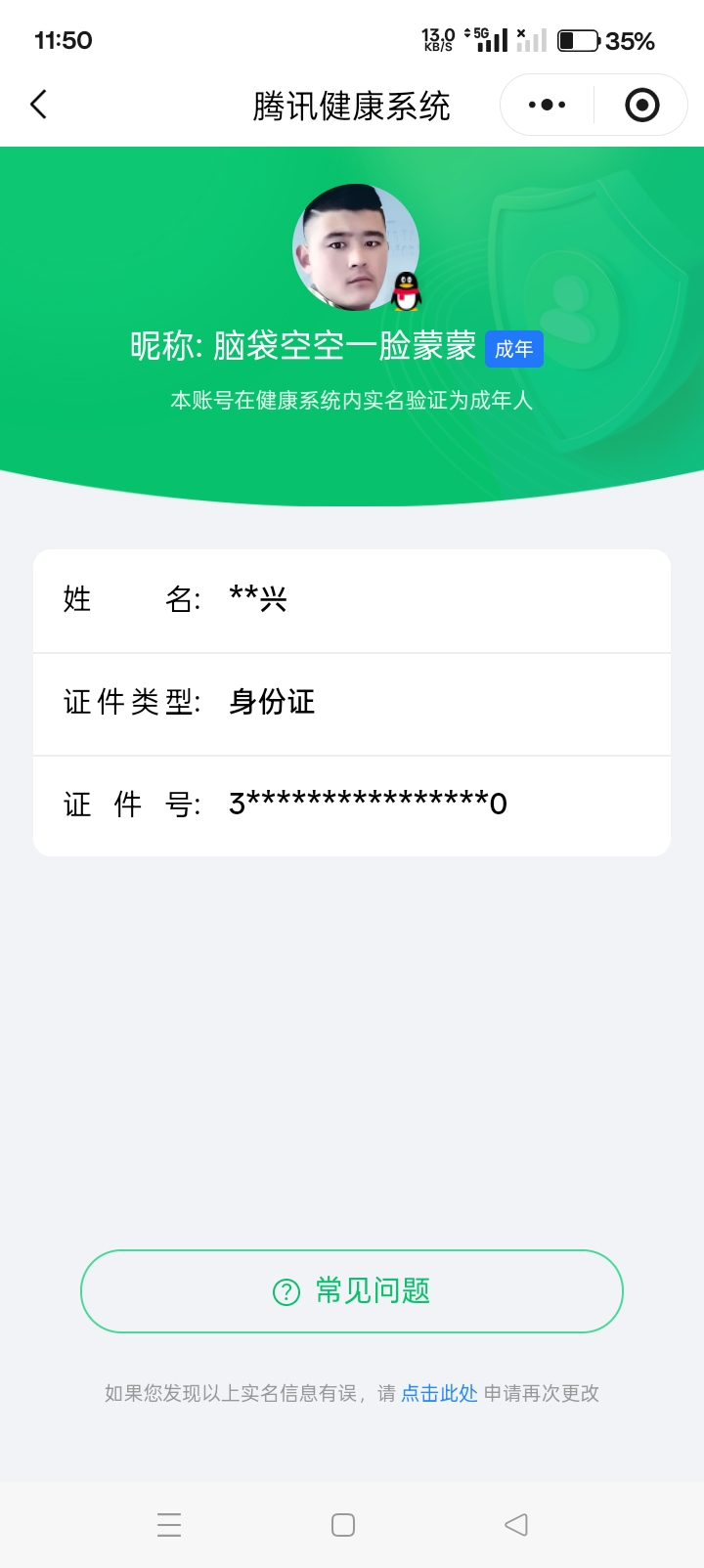Tap the blue 成年 adult badge
Viewport: 704px width, 1568px height.
(x=513, y=348)
